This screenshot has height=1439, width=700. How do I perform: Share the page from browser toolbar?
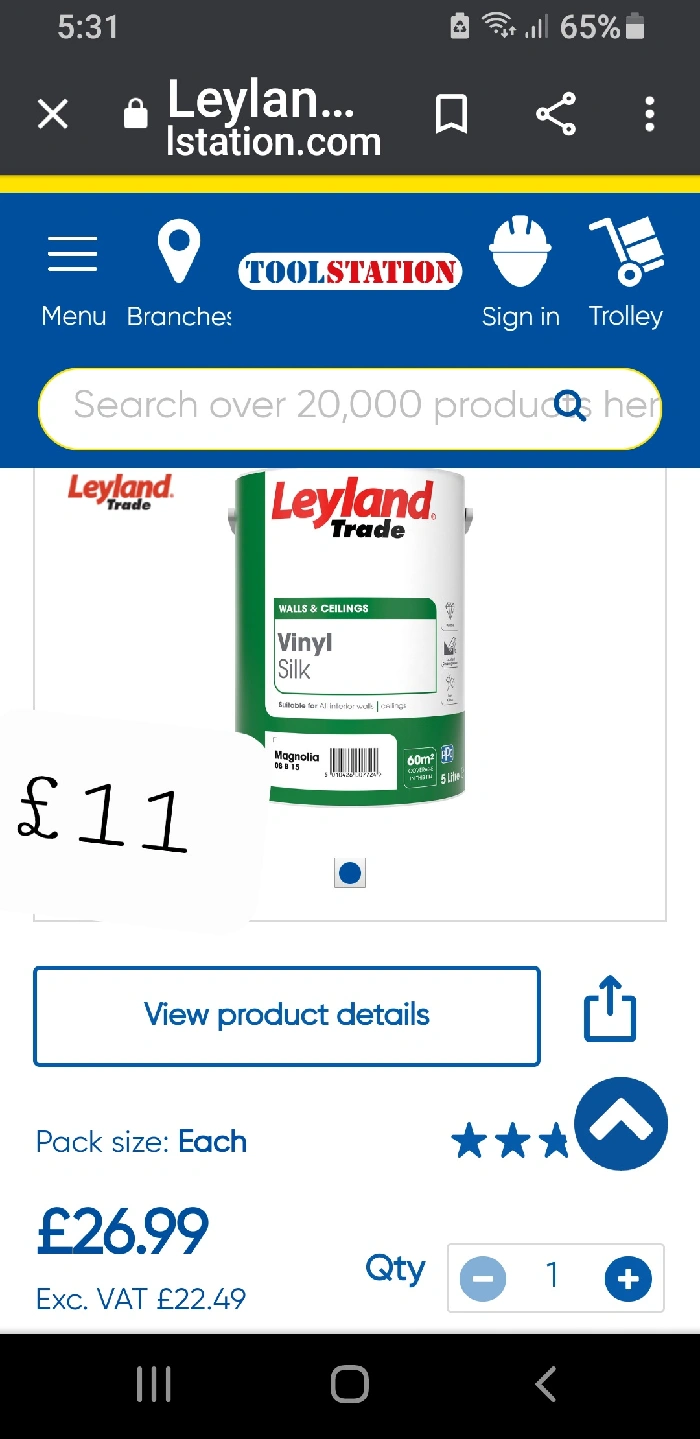click(556, 114)
